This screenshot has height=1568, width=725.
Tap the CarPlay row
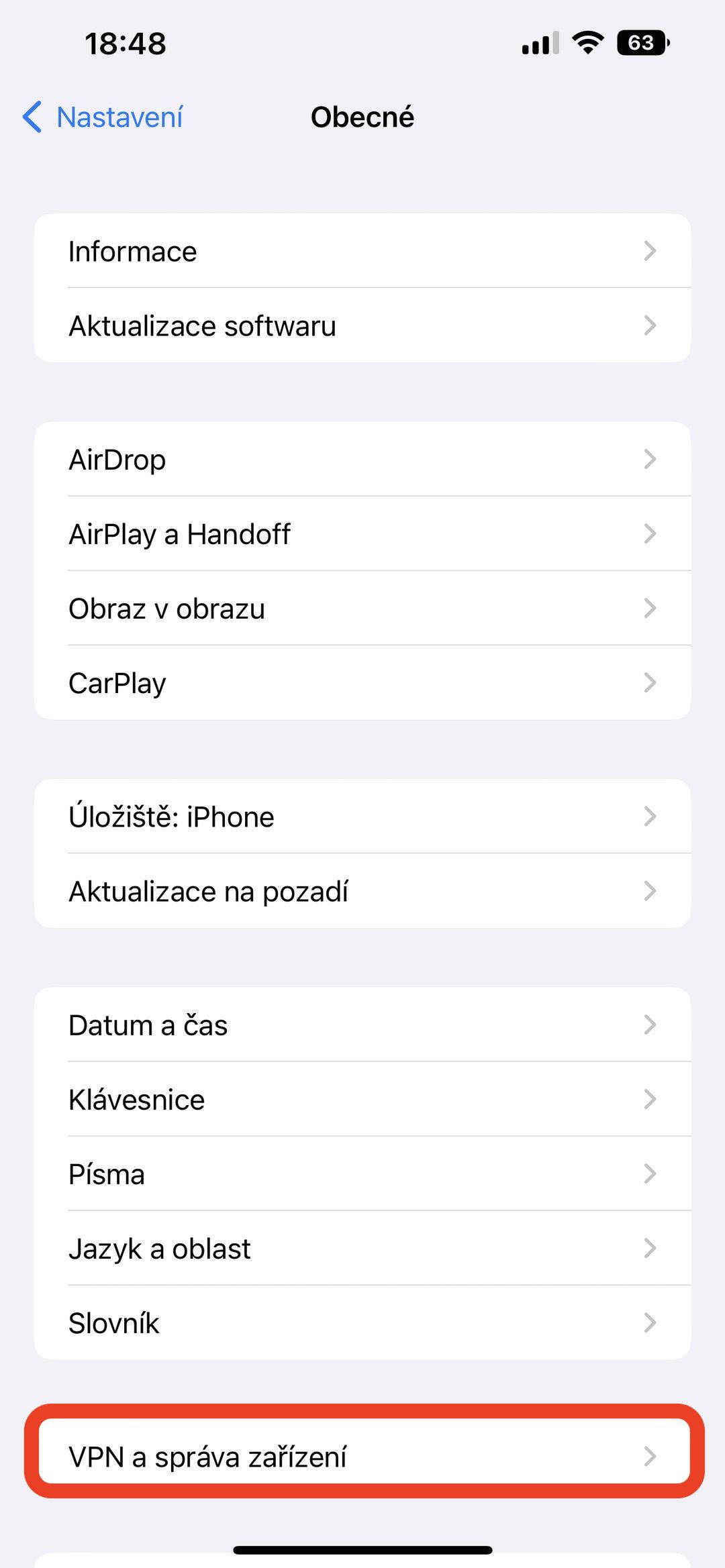click(362, 683)
